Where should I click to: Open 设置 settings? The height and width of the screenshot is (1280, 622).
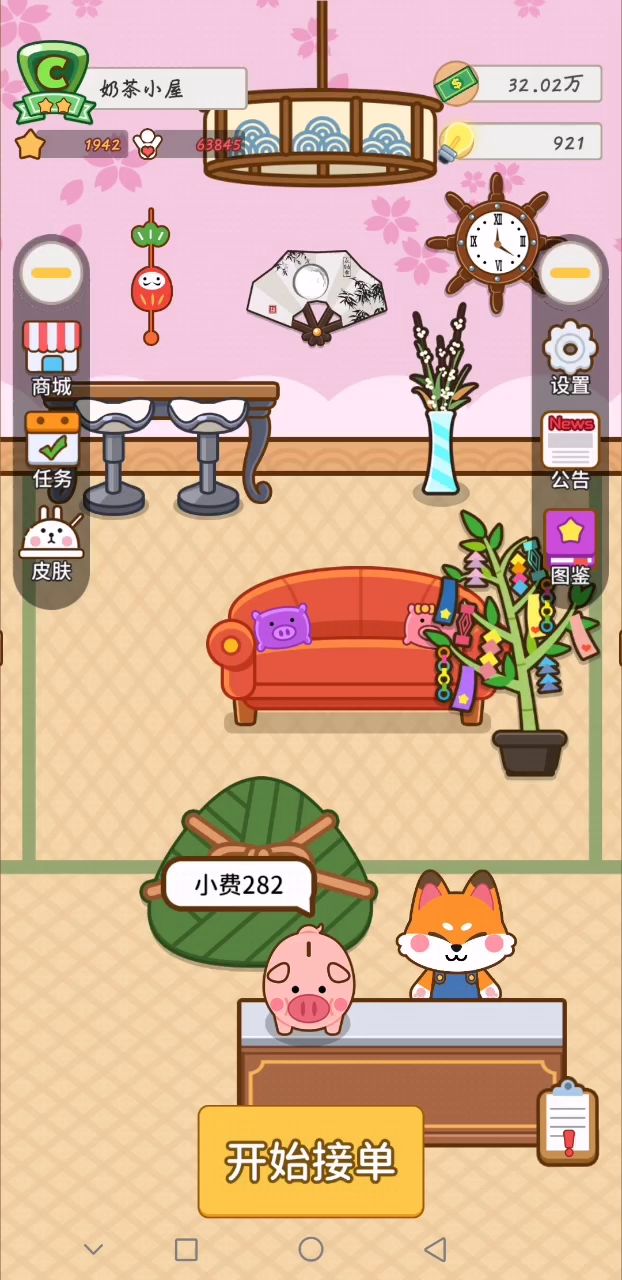tap(570, 357)
